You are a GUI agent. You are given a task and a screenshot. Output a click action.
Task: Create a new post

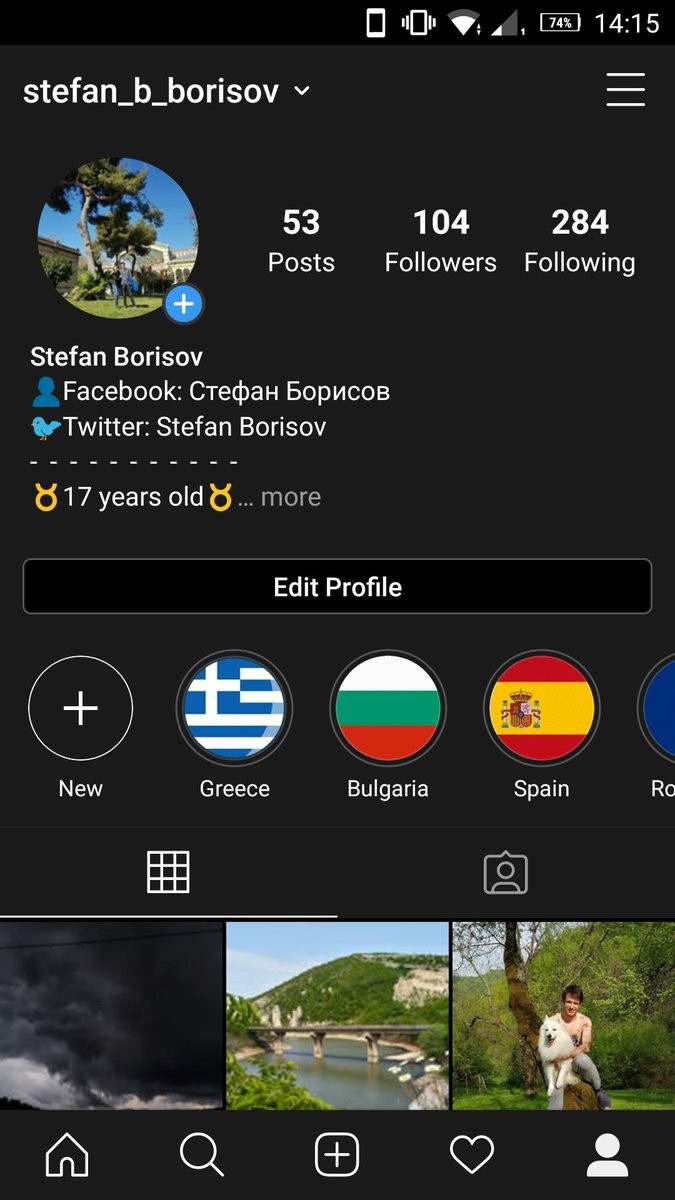click(337, 1157)
